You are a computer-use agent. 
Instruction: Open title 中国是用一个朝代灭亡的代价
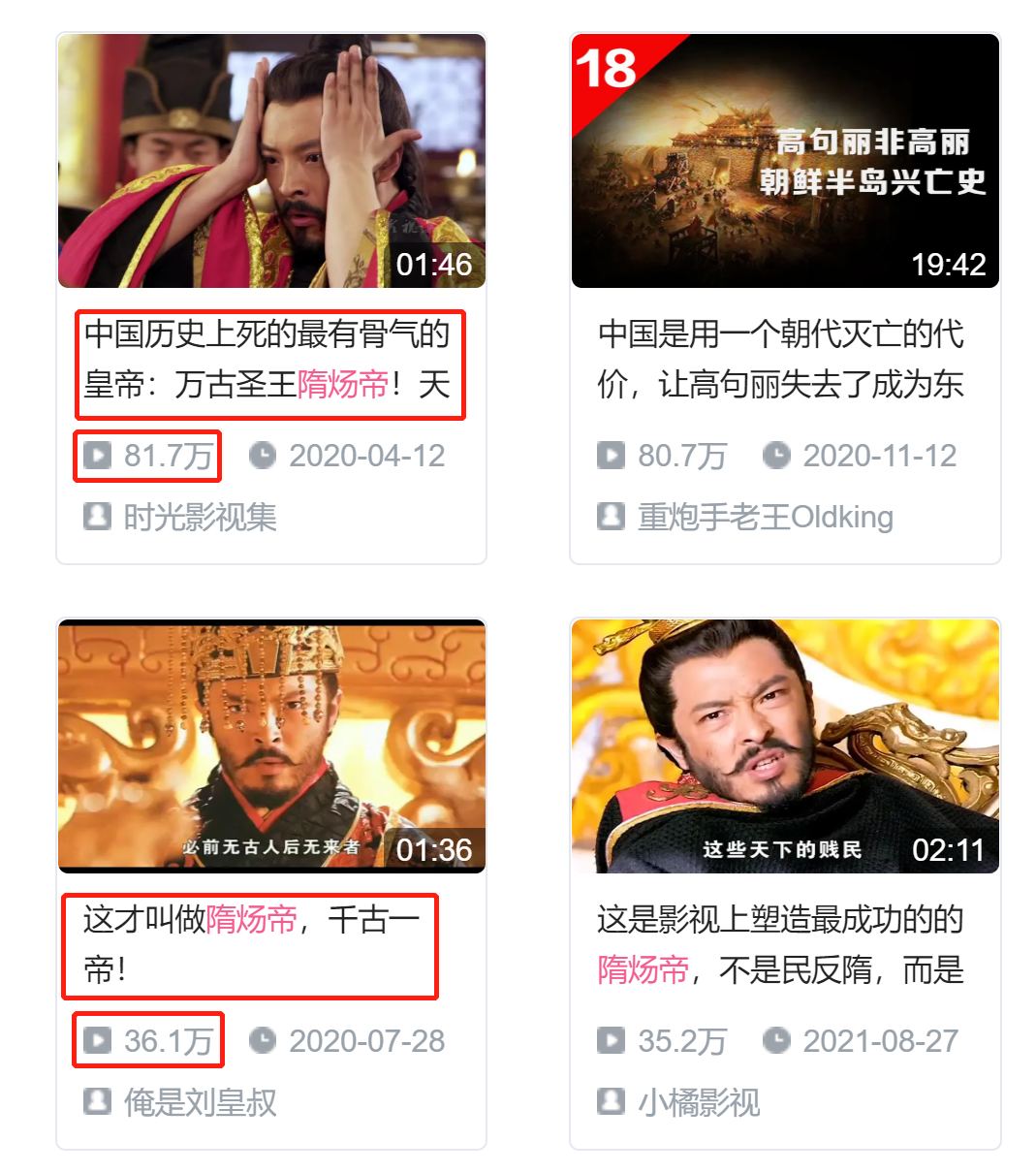click(781, 360)
